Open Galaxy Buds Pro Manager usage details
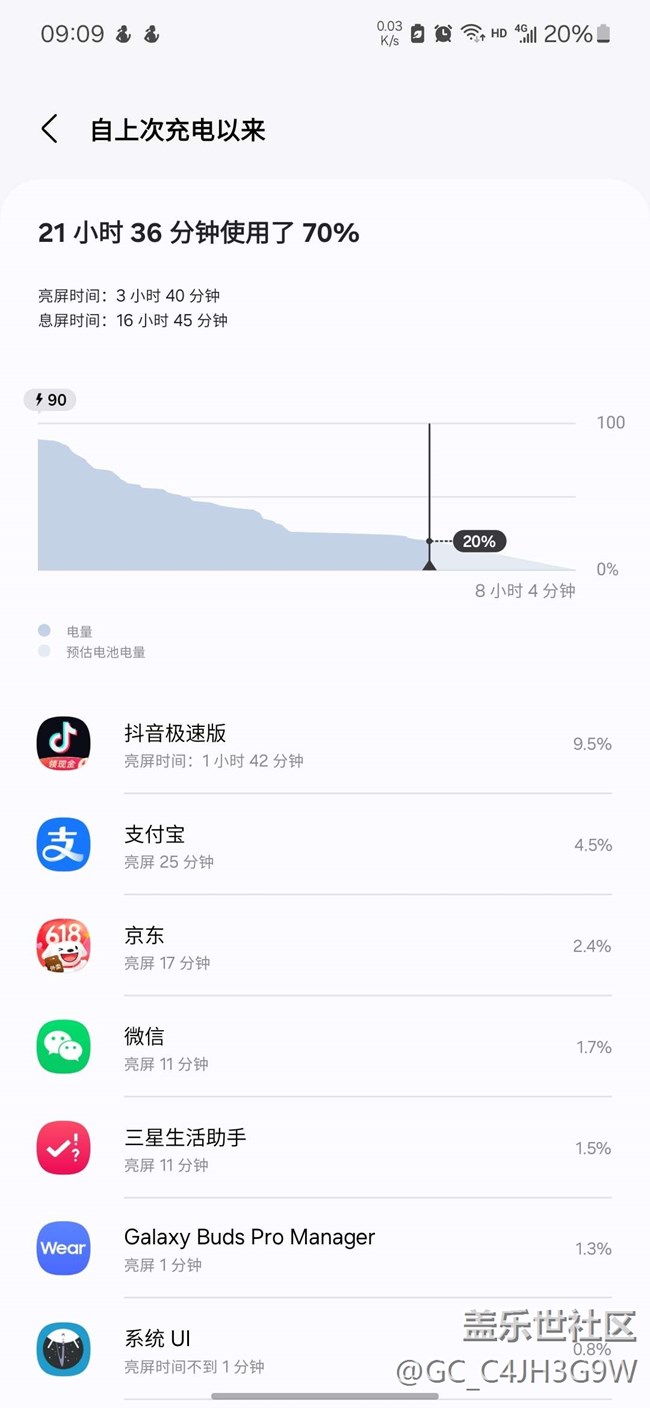This screenshot has width=650, height=1408. [x=325, y=1248]
